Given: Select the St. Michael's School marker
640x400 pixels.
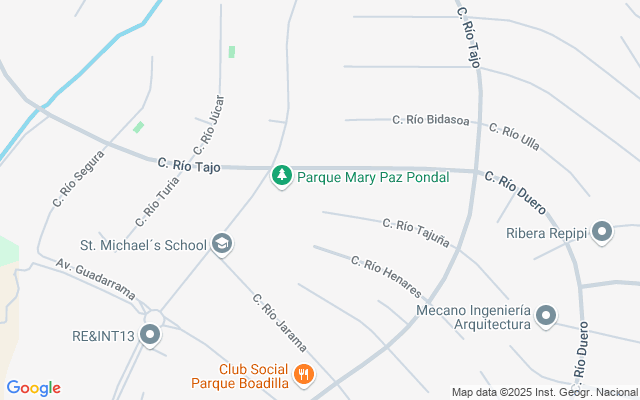Looking at the screenshot, I should coord(222,244).
